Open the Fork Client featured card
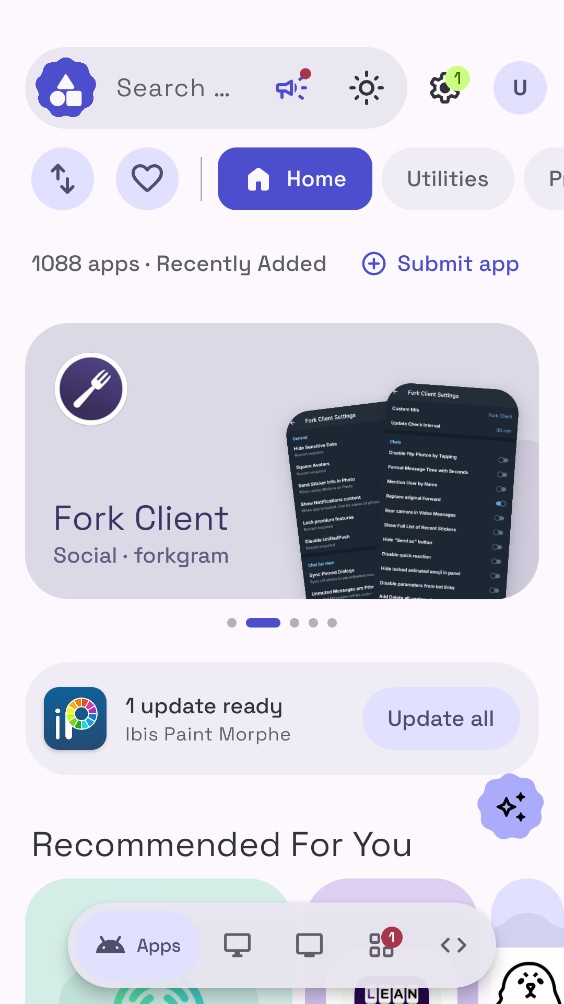The width and height of the screenshot is (564, 1004). point(282,461)
